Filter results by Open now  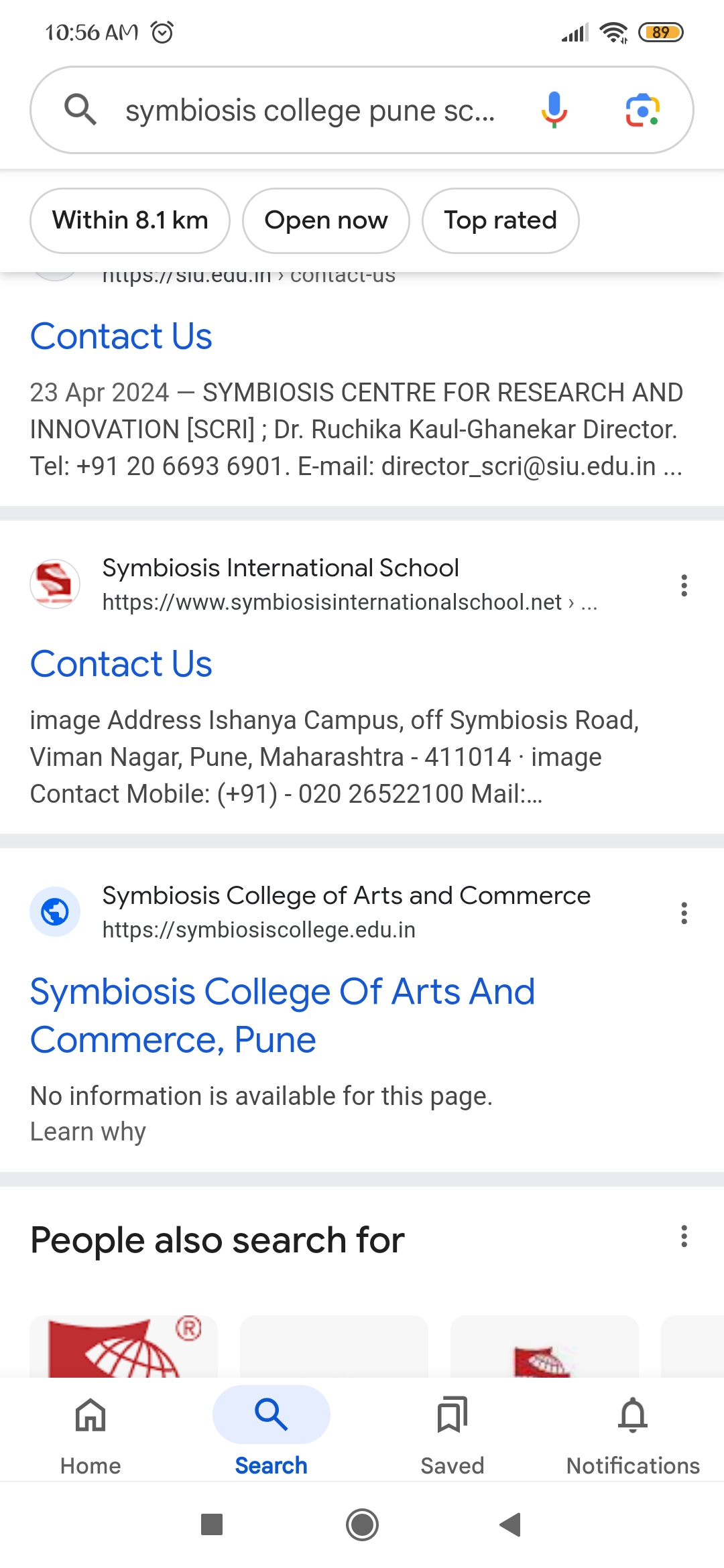pos(326,220)
